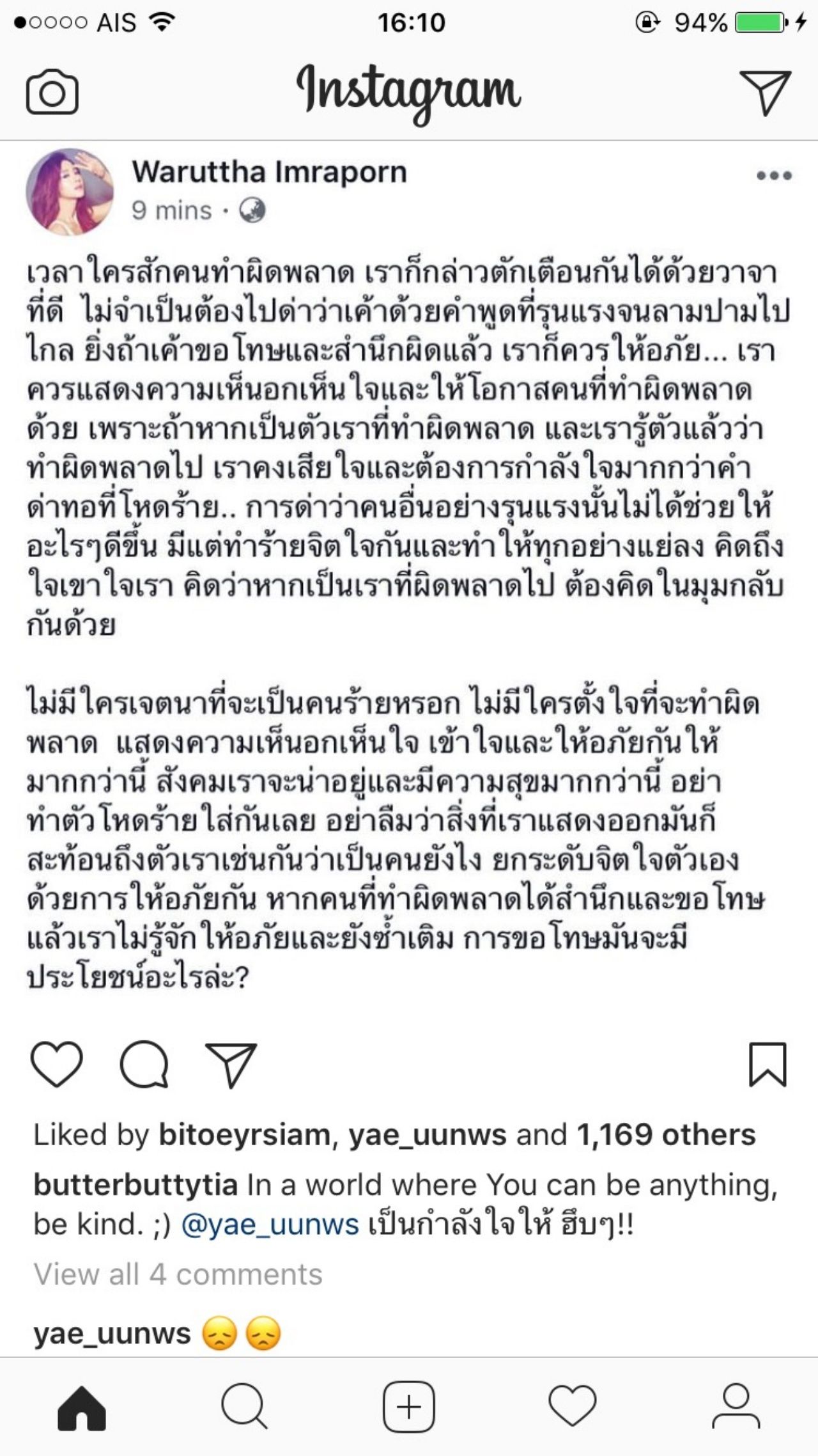
Task: Share this post via the paper plane icon
Action: click(231, 1064)
